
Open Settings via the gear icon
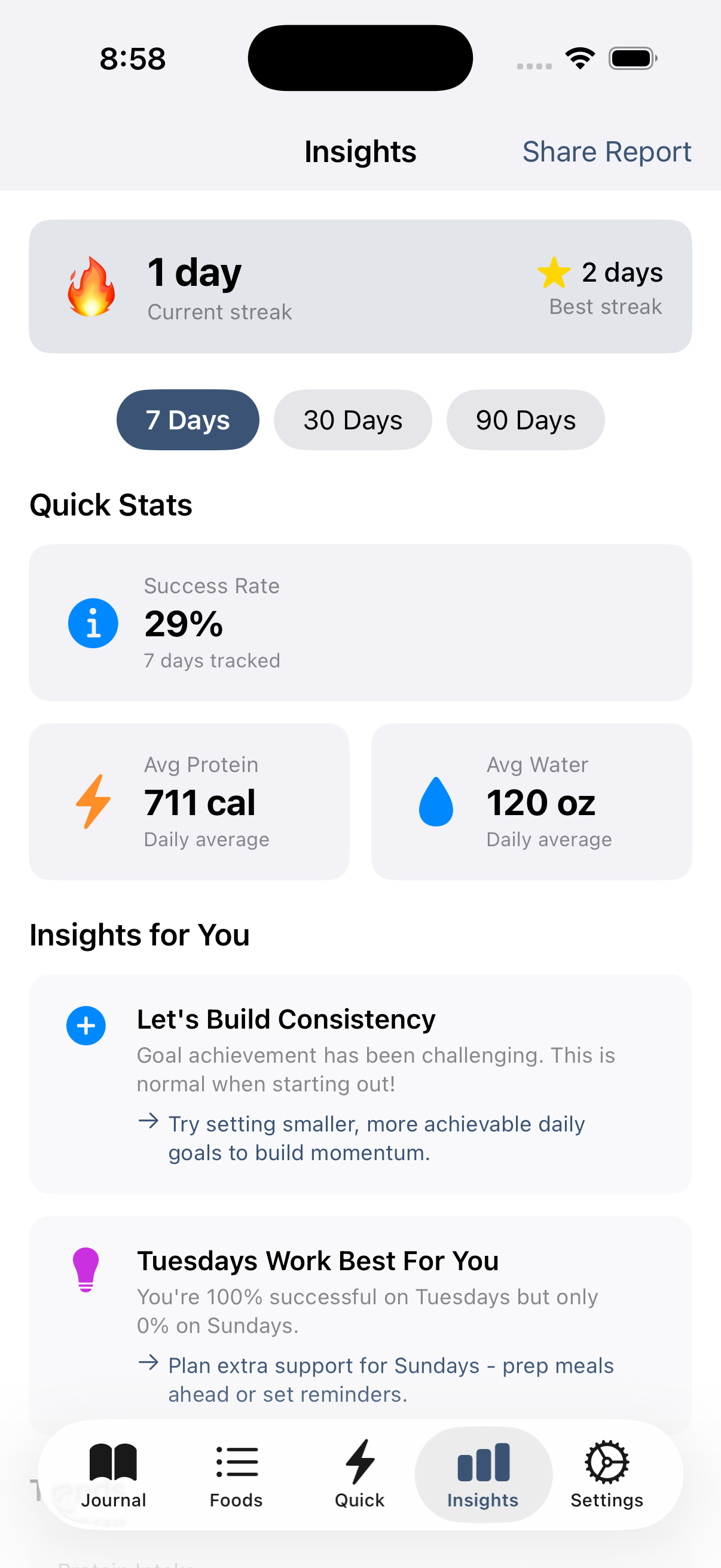(x=607, y=1461)
